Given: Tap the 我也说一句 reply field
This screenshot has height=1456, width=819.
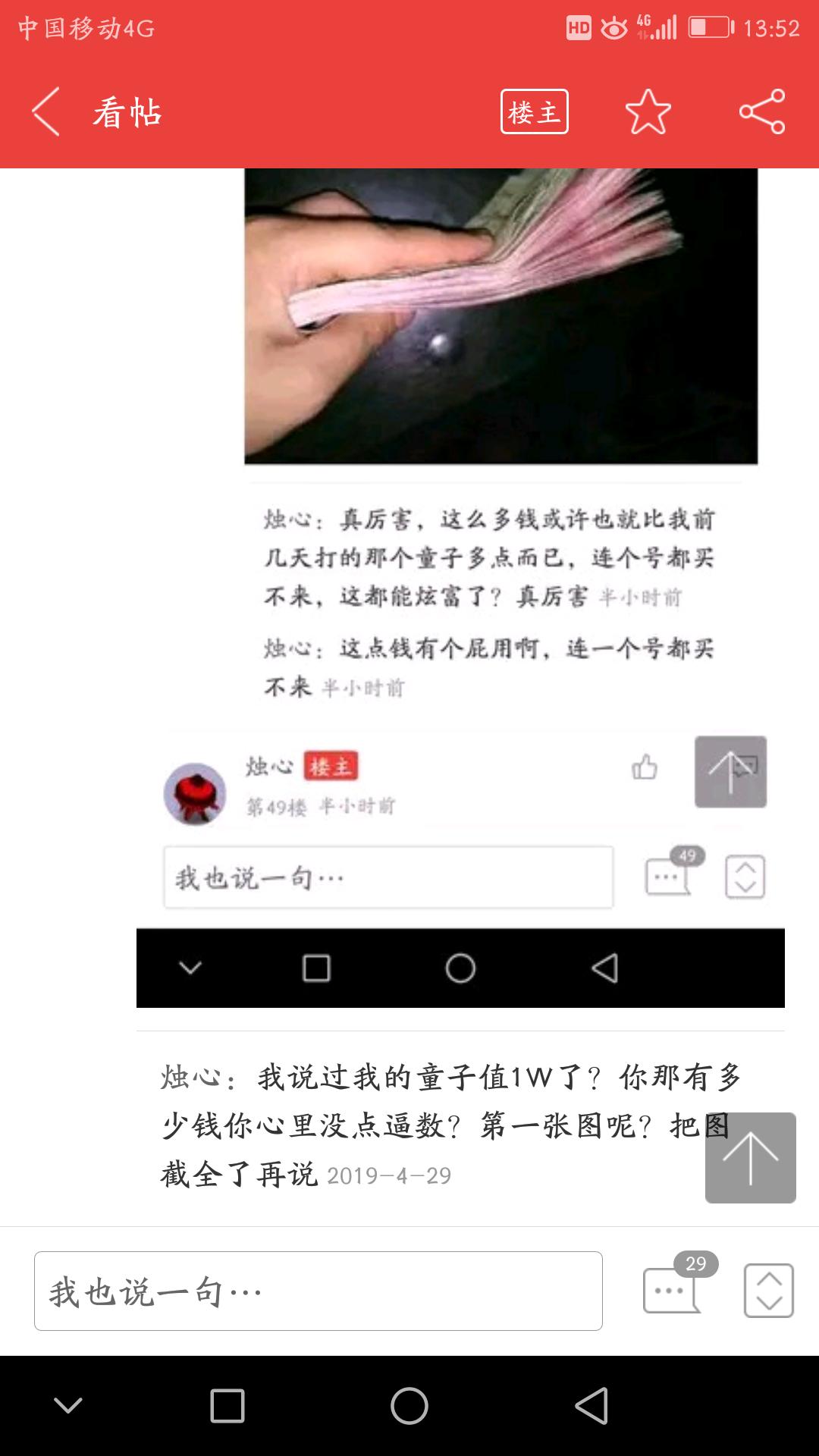Looking at the screenshot, I should (x=318, y=1291).
